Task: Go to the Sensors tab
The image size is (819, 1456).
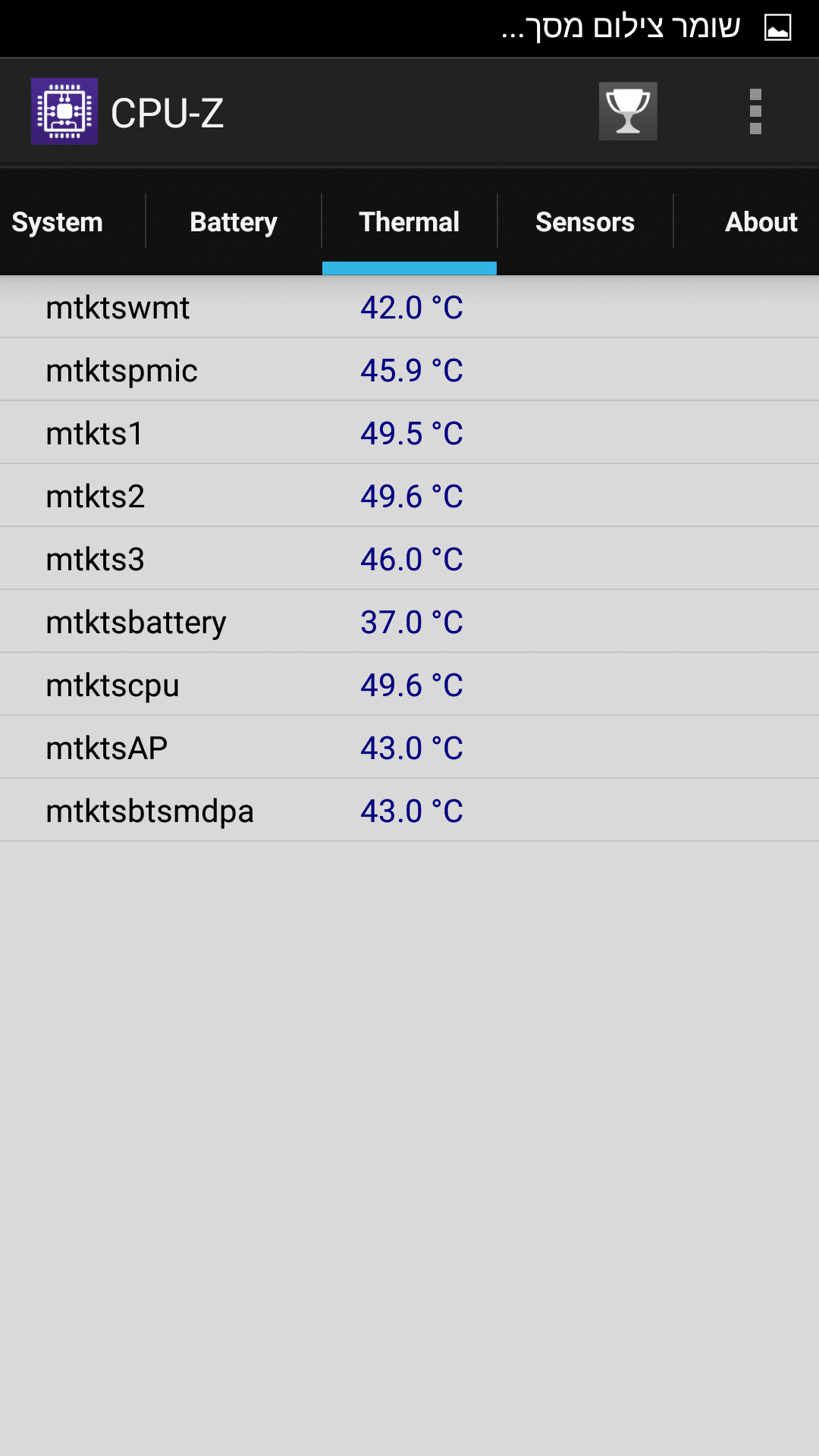Action: (585, 222)
